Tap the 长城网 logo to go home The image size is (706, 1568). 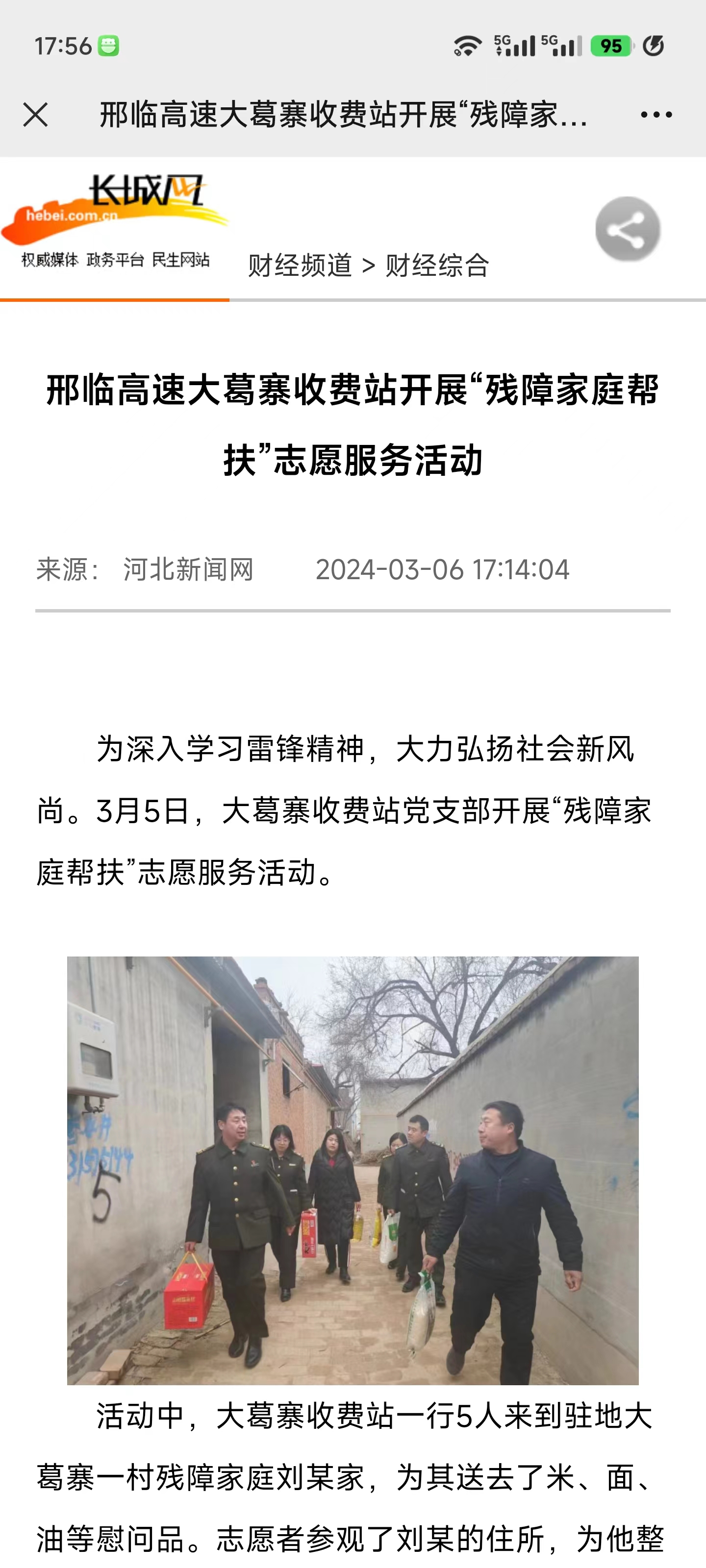point(115,221)
